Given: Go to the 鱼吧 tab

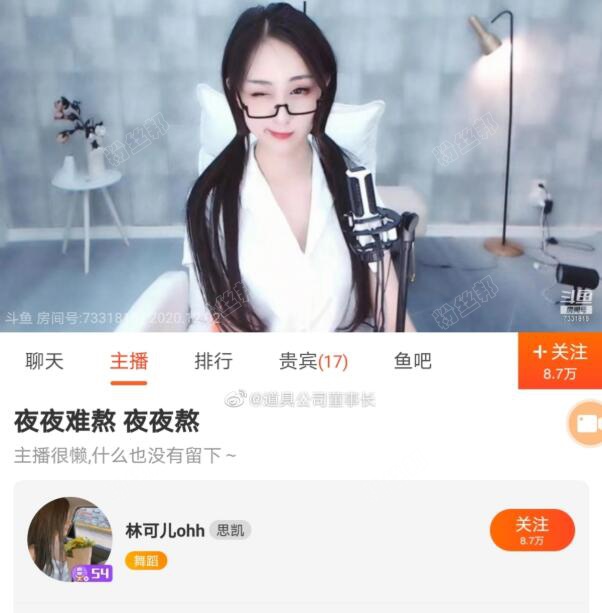Looking at the screenshot, I should point(412,361).
